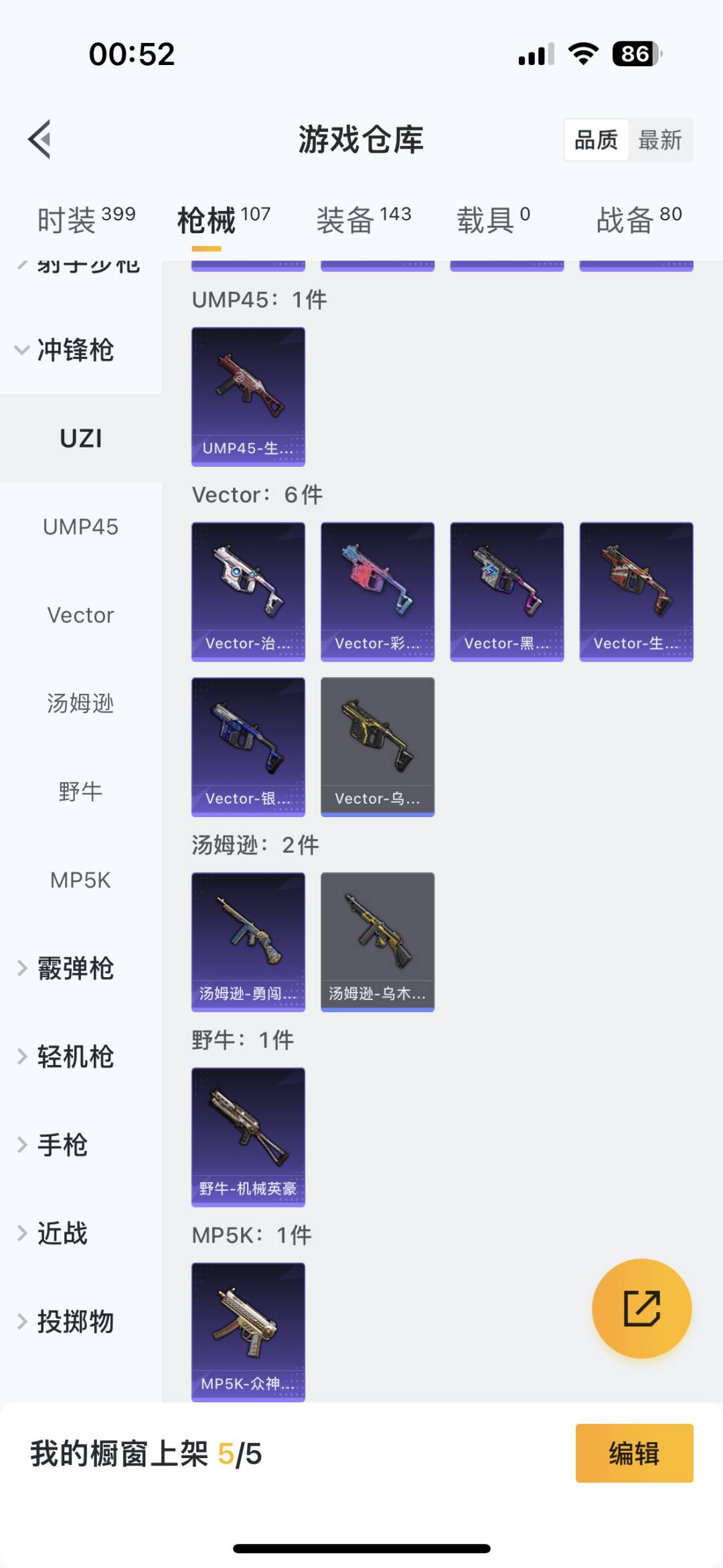Open the Vector-彩… skin card
The image size is (723, 1568).
(x=378, y=591)
